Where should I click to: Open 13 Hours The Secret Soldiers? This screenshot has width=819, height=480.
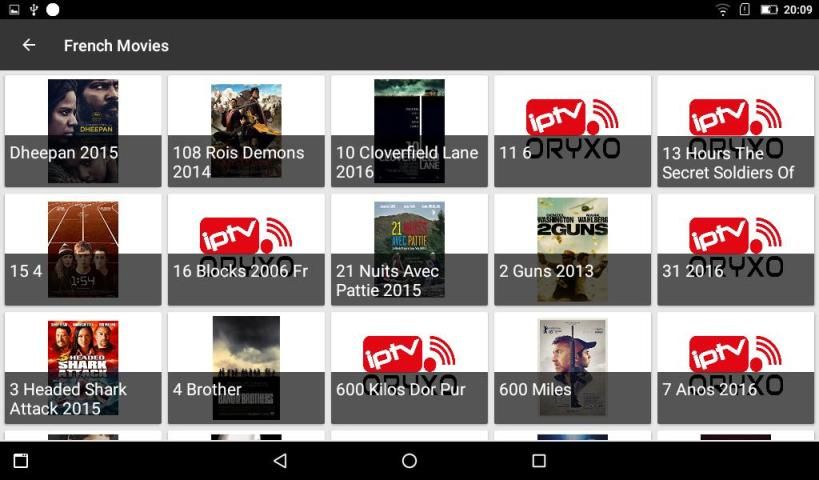coord(735,131)
